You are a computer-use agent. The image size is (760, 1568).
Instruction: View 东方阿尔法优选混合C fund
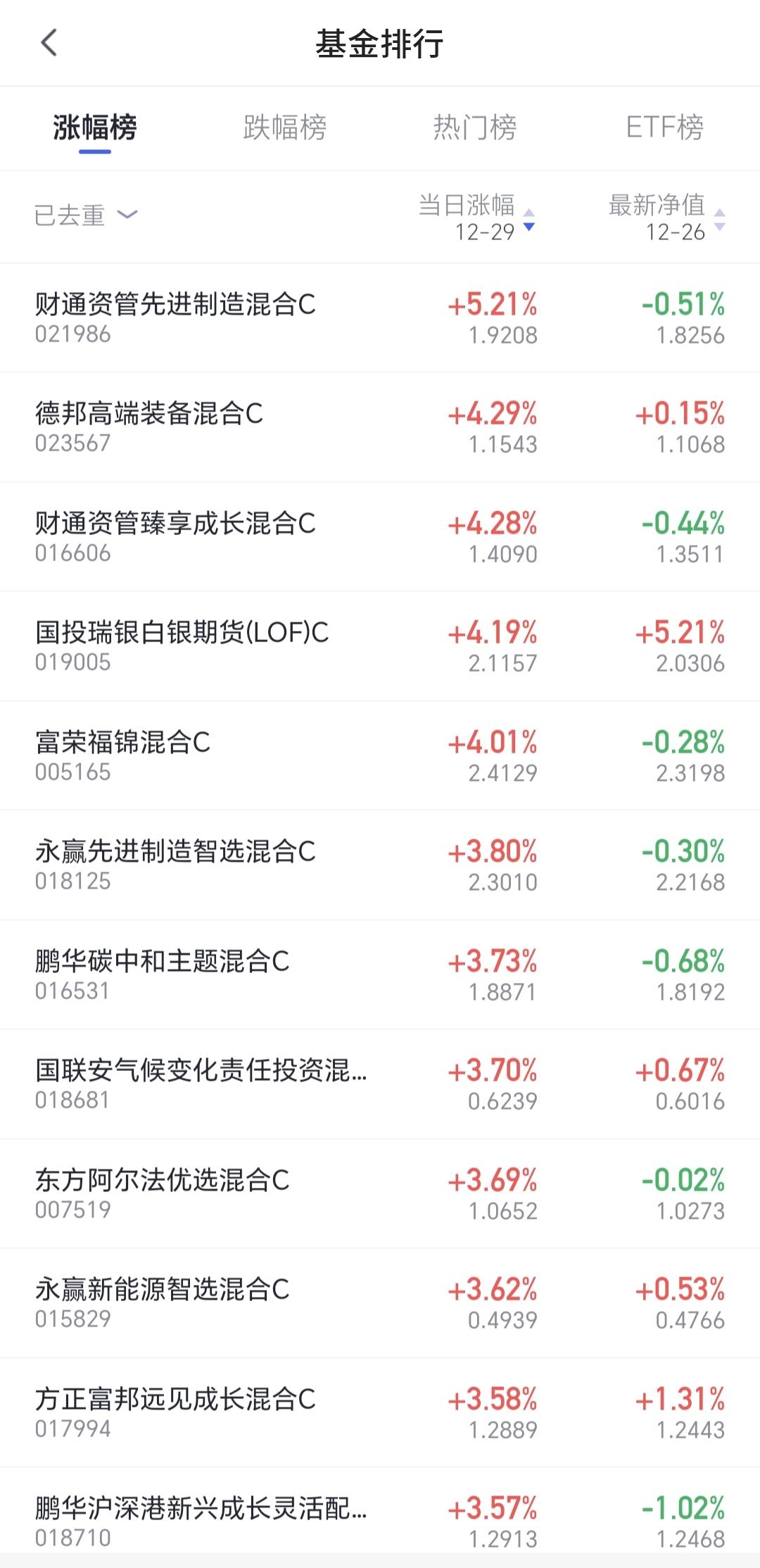click(x=162, y=1193)
